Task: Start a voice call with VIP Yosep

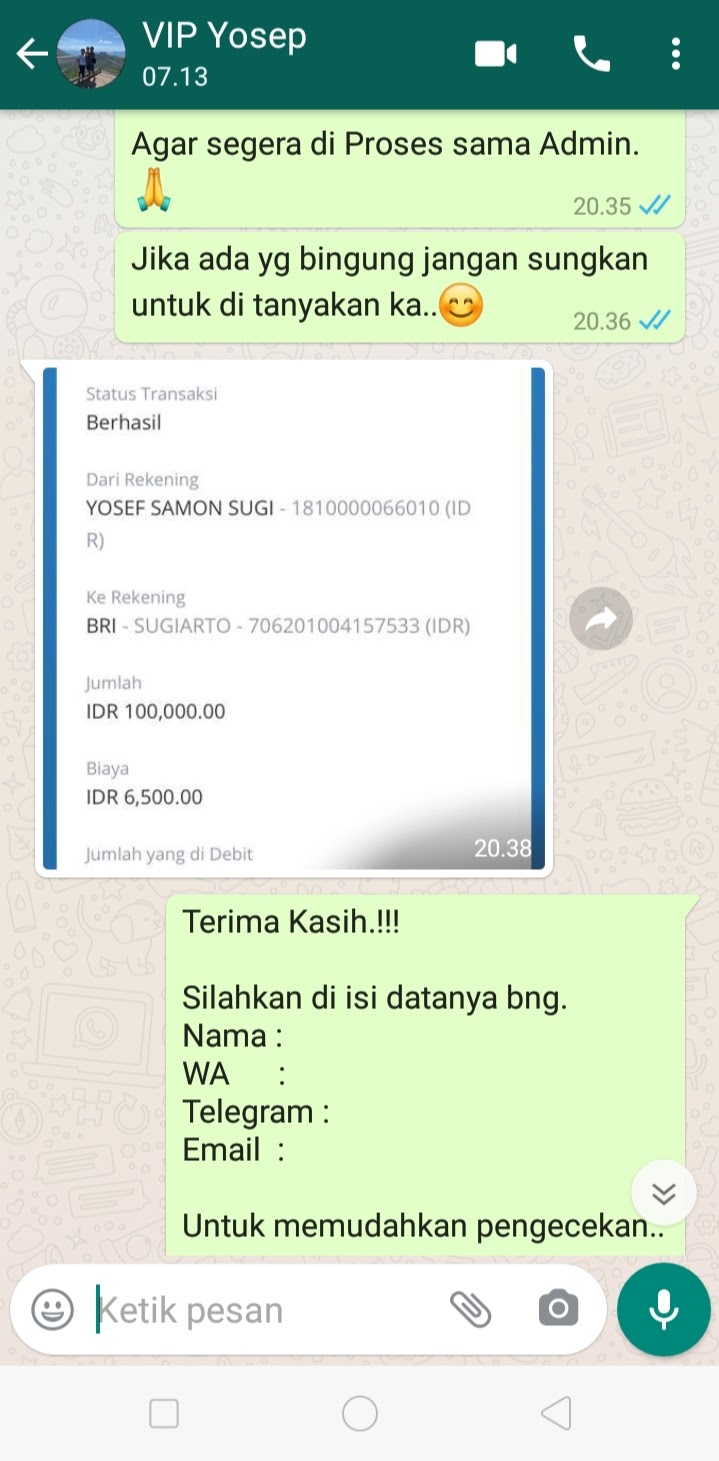Action: (x=591, y=54)
